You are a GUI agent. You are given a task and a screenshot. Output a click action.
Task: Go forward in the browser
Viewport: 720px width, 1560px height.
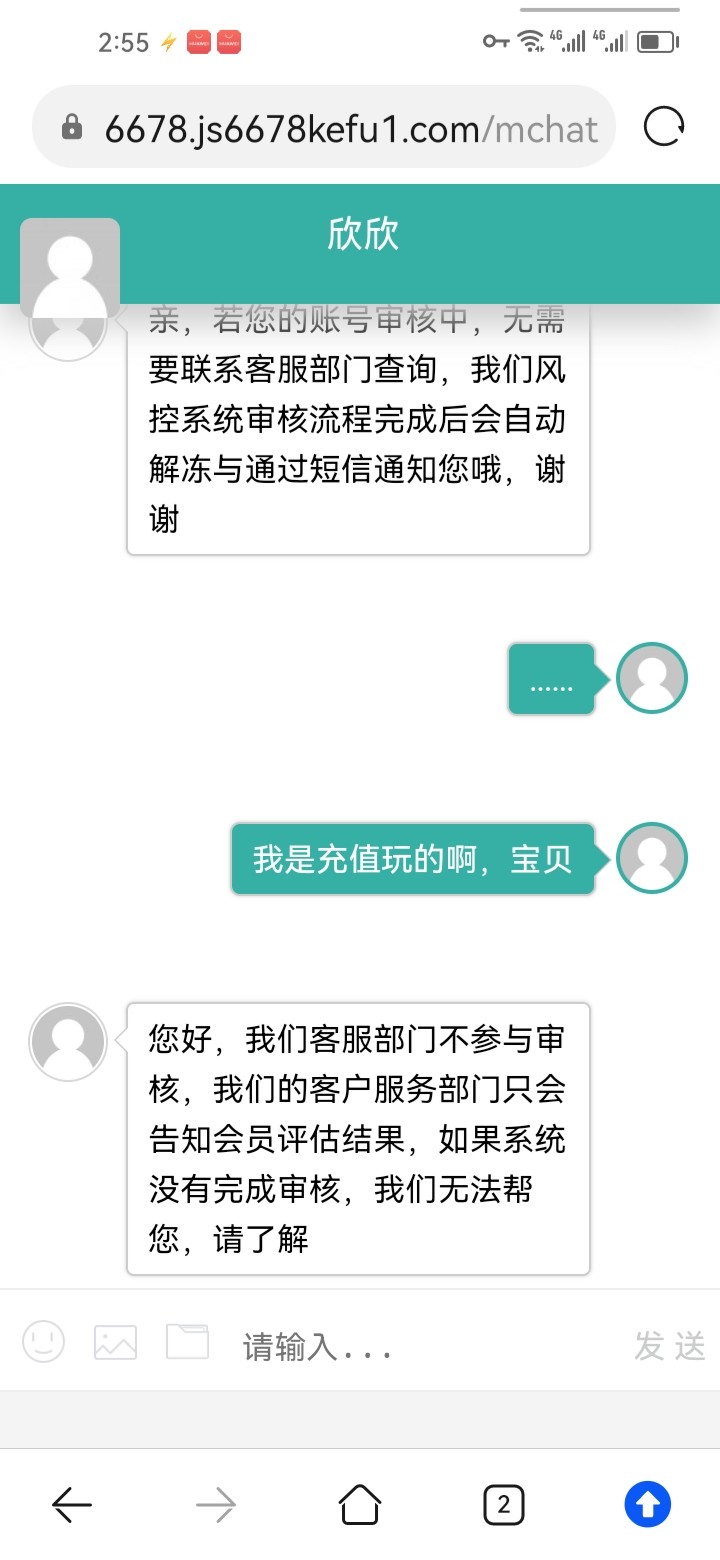pyautogui.click(x=216, y=1503)
